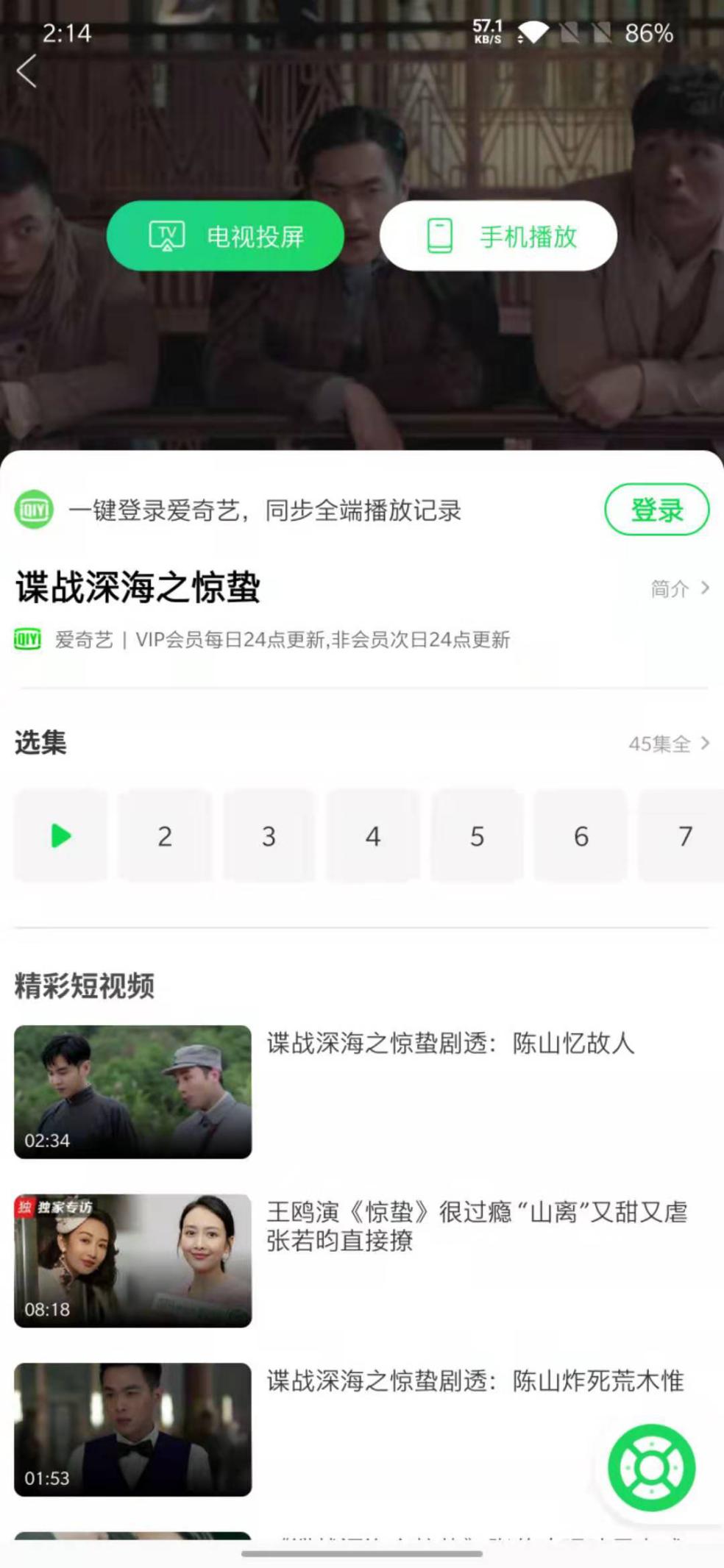Select episode 3 from the list
Screen dimensions: 724x1568
click(x=269, y=835)
